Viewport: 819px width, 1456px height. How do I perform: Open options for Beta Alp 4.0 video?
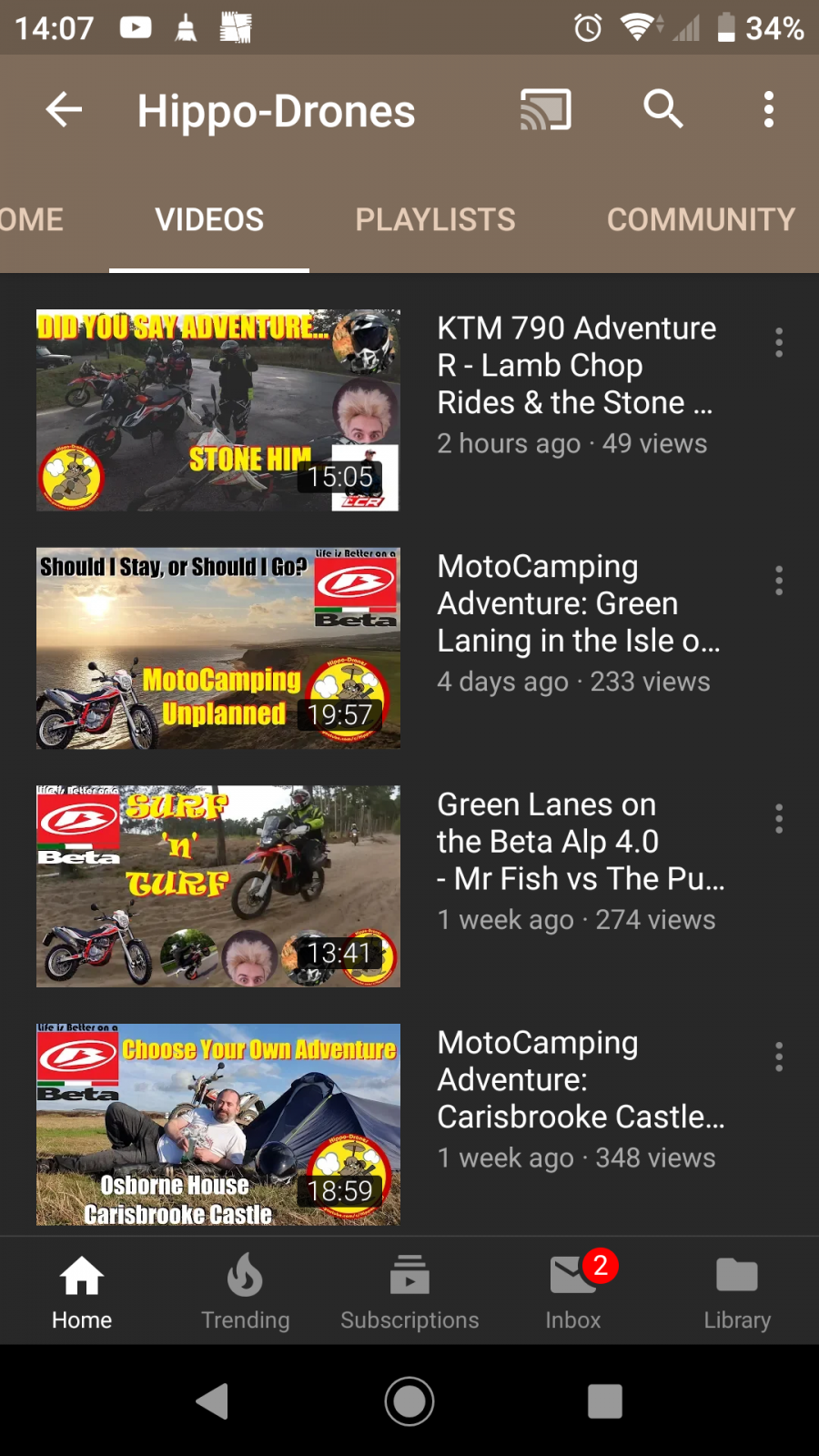click(779, 819)
